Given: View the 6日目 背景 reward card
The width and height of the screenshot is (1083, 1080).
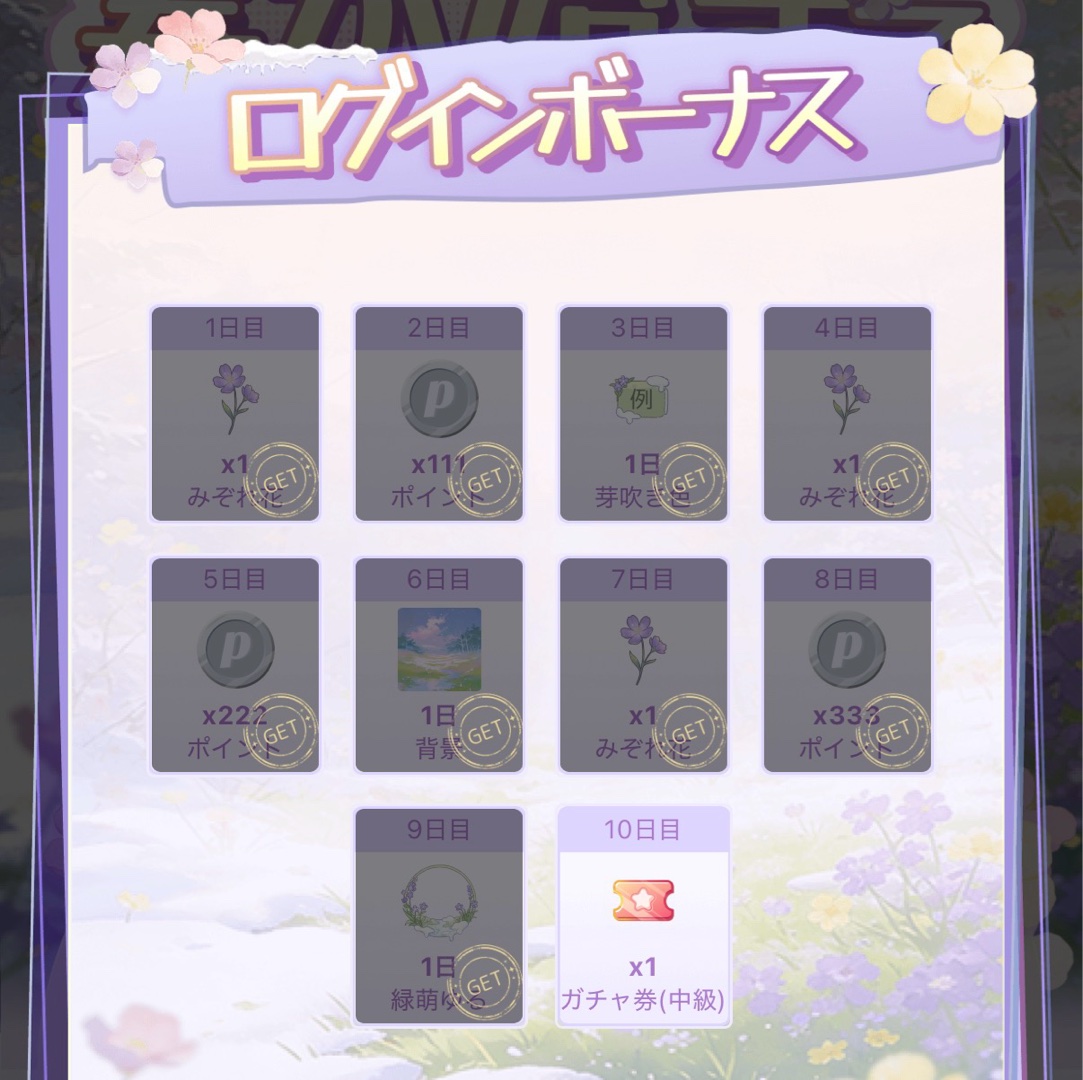Looking at the screenshot, I should click(439, 665).
